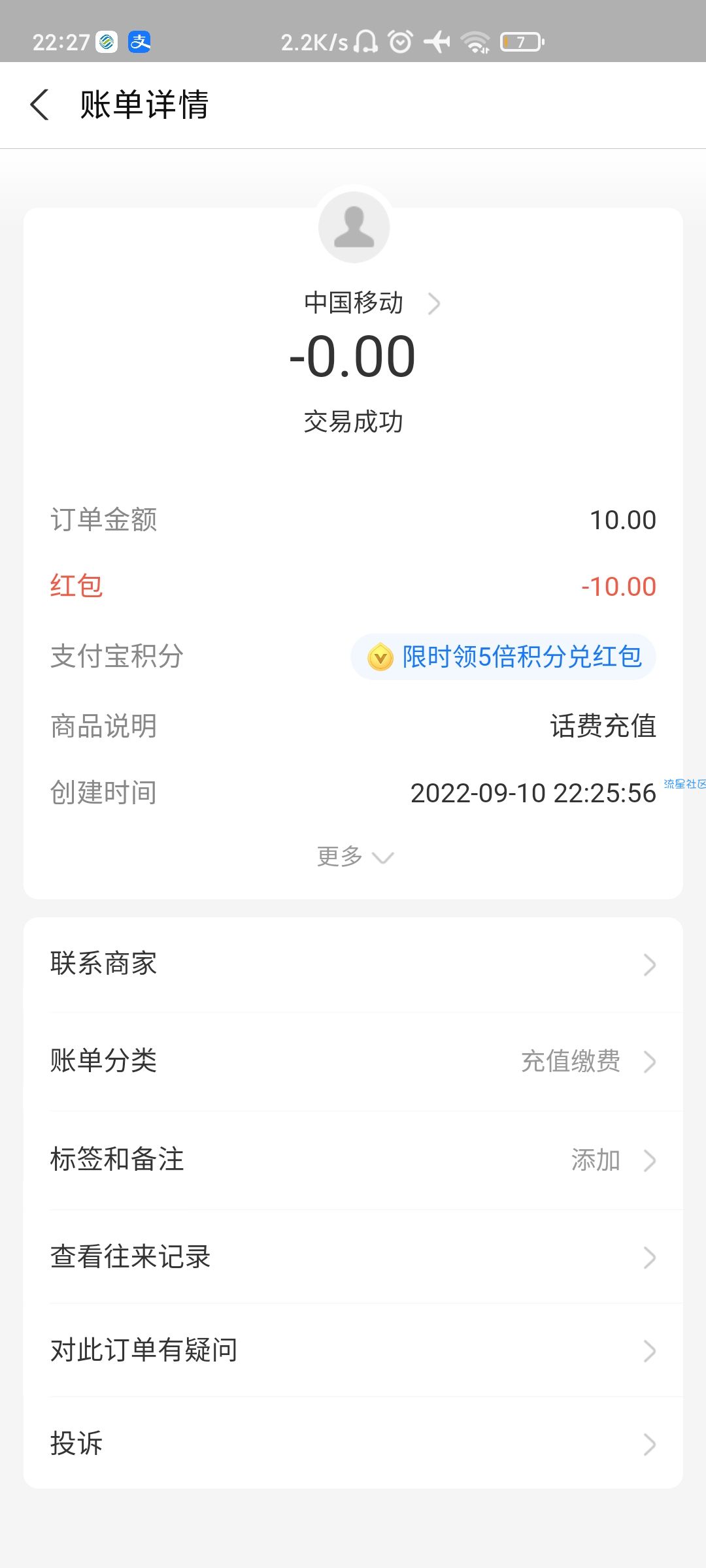Screen dimensions: 706x1568
Task: Add a note via 标签和备注
Action: (353, 1160)
